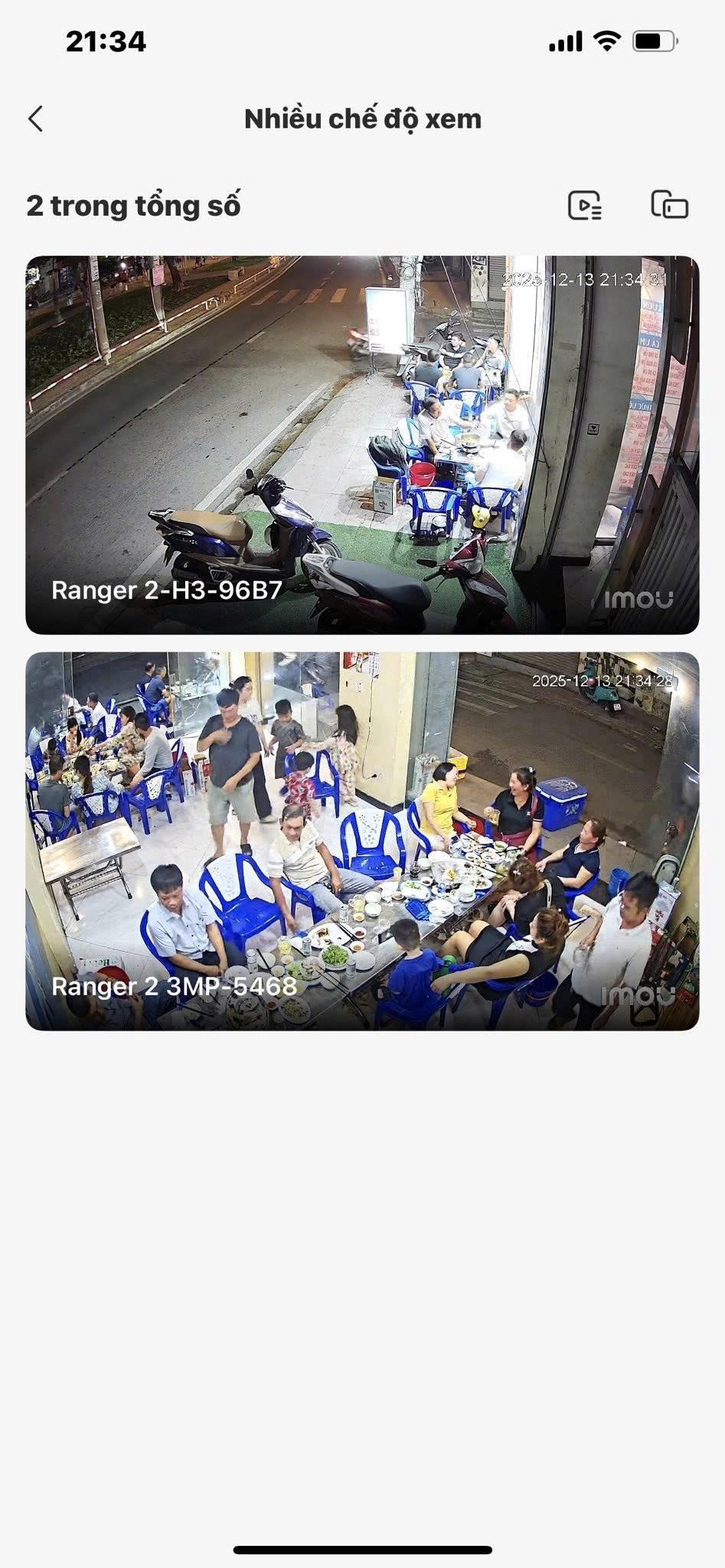Image resolution: width=725 pixels, height=1568 pixels.
Task: Open Ranger 2 3MP-5468 camera feed
Action: (x=362, y=841)
